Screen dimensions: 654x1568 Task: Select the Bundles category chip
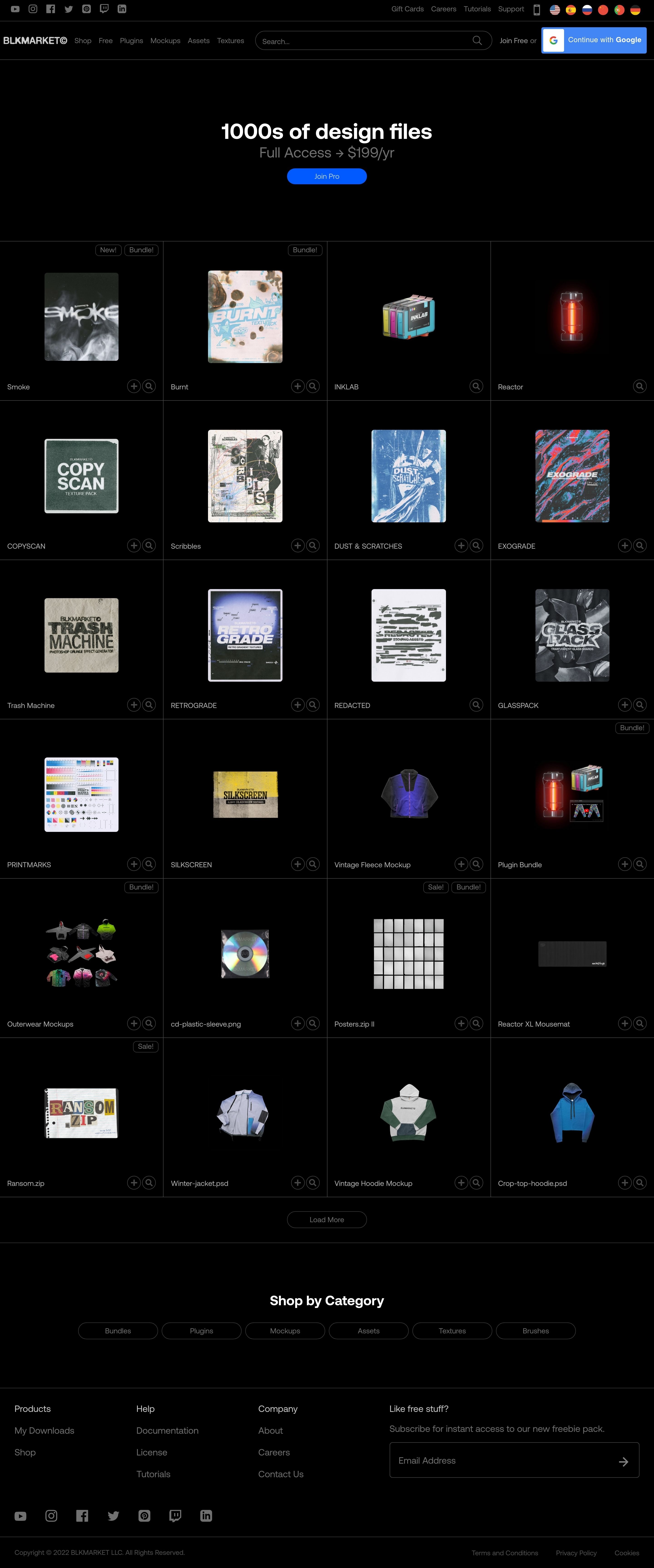[118, 1331]
